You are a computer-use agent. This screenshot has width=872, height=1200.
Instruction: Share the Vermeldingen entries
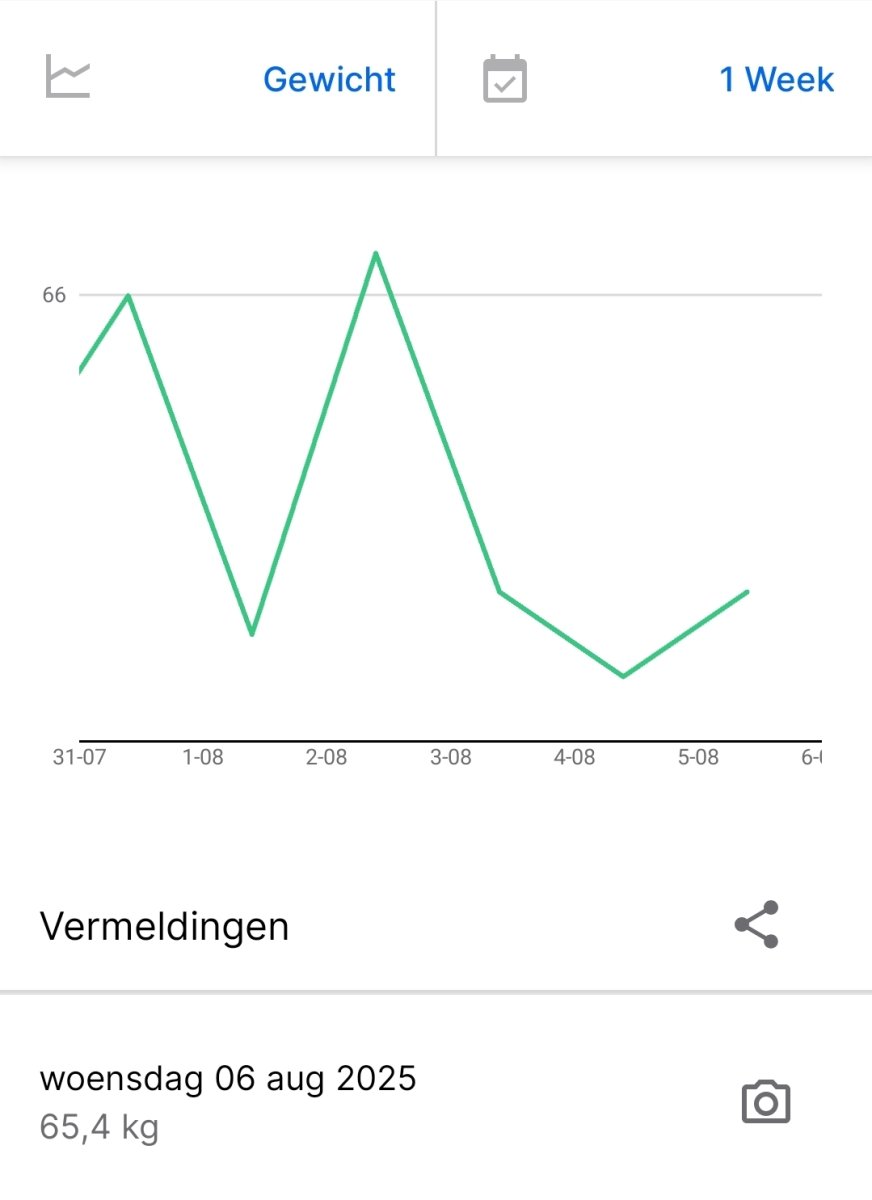756,925
